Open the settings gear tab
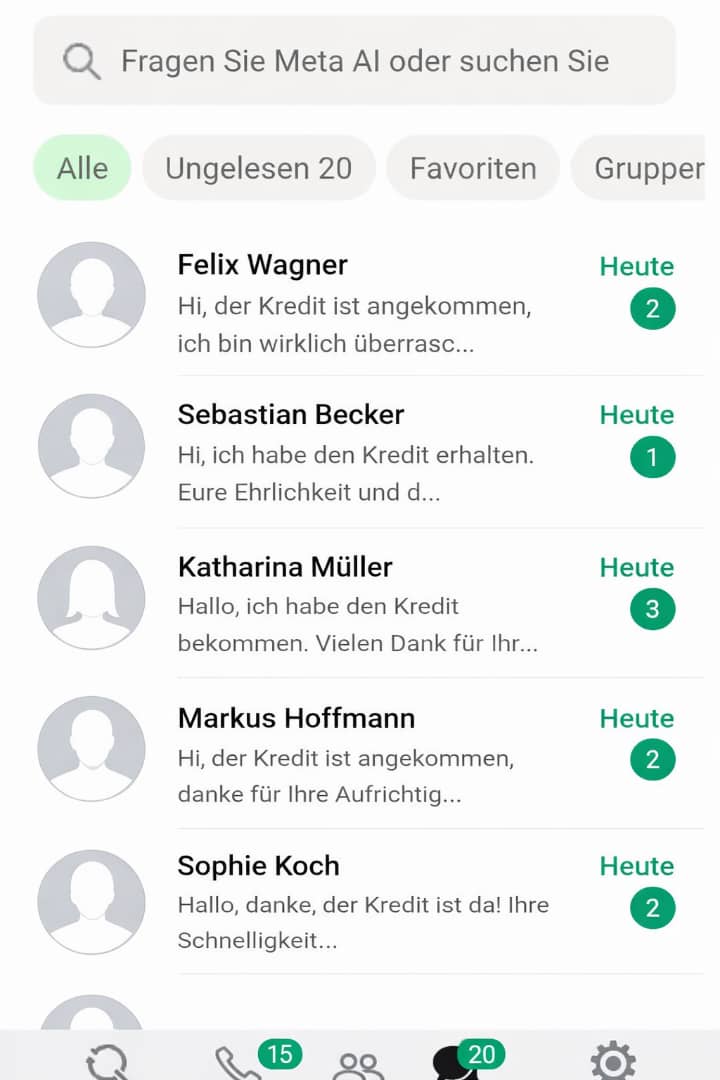Screen dimensions: 720x1080 coord(612,1062)
